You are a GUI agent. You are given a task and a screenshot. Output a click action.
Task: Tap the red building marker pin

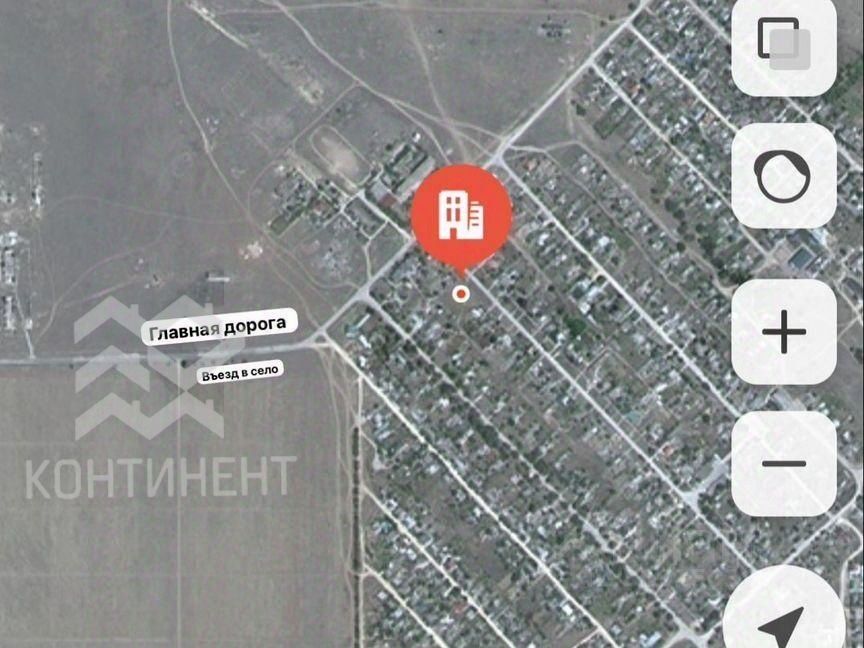coord(461,215)
